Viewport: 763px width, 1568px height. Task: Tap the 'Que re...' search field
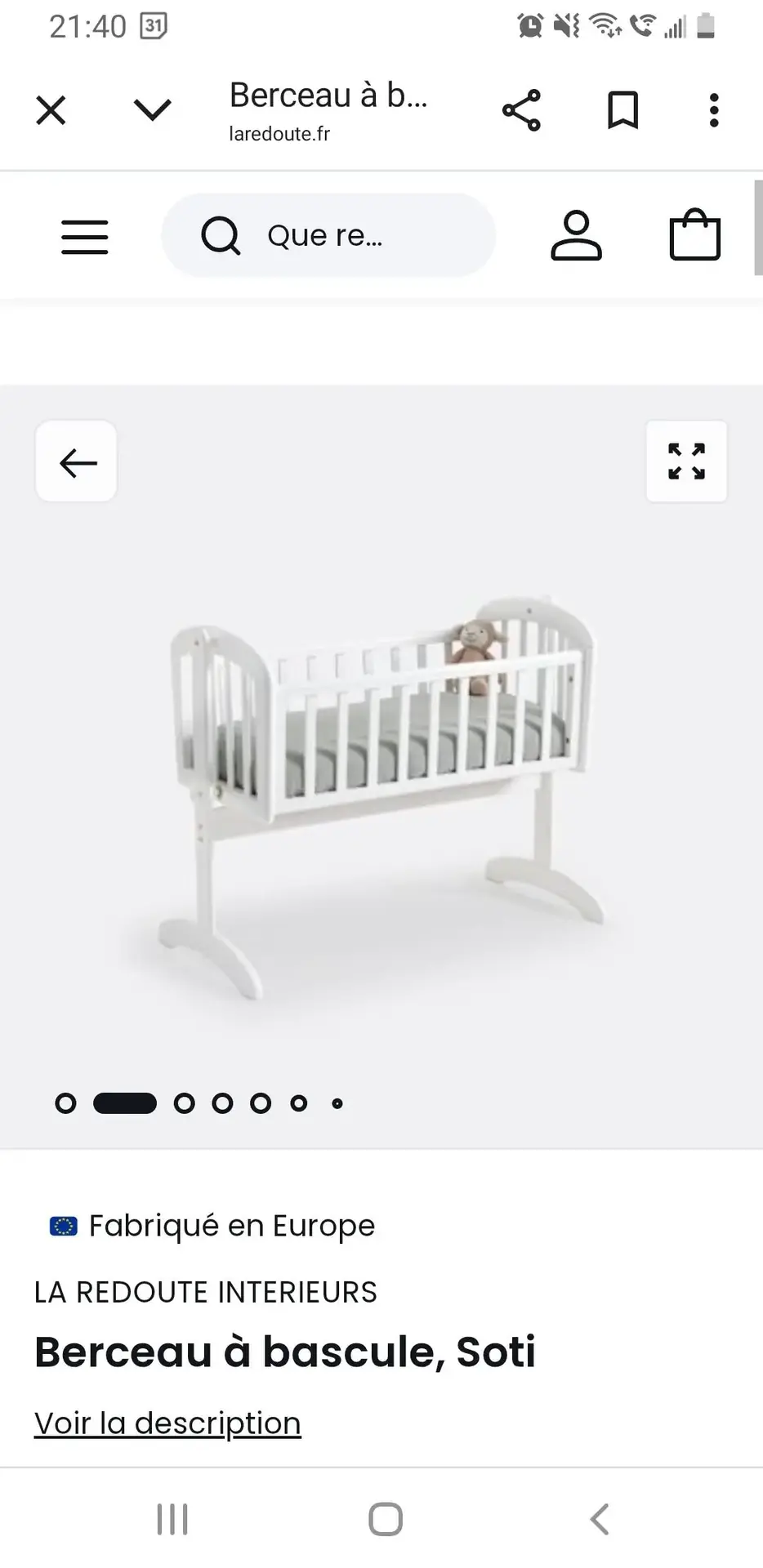pos(328,235)
